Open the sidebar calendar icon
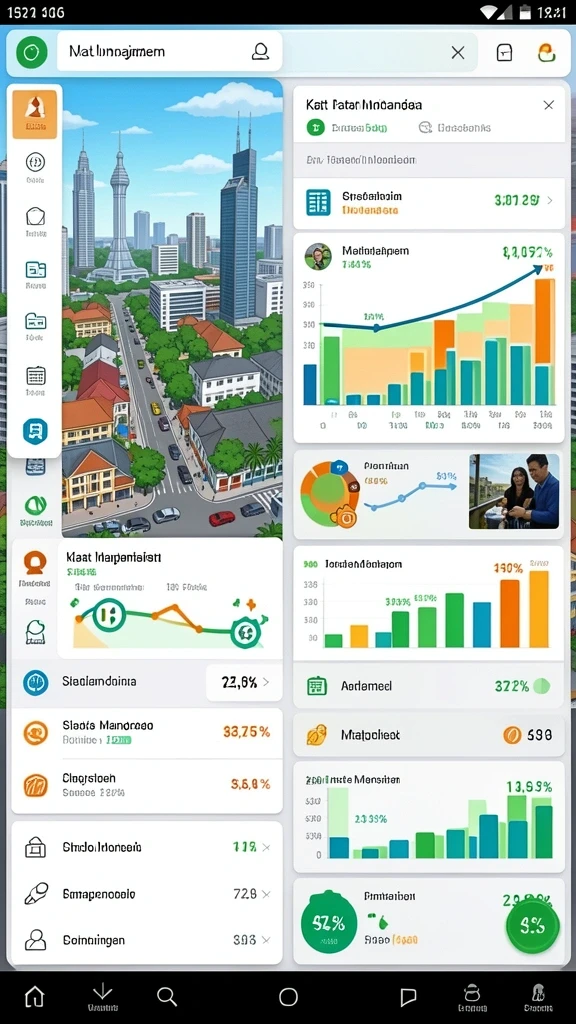 coord(35,376)
